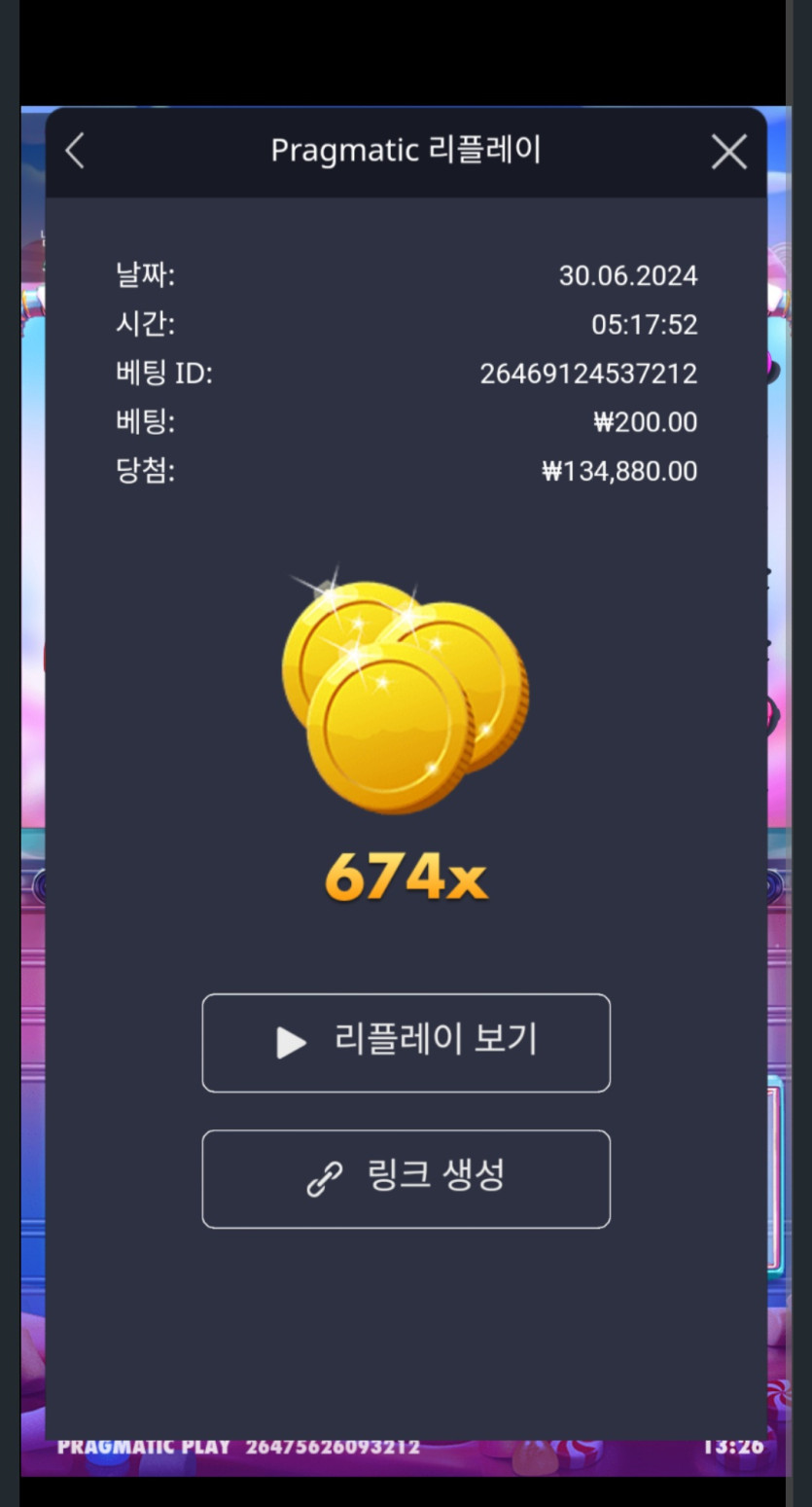The image size is (812, 1507).
Task: Tap the 리플레이 보기 button to watch replay
Action: pos(406,1042)
